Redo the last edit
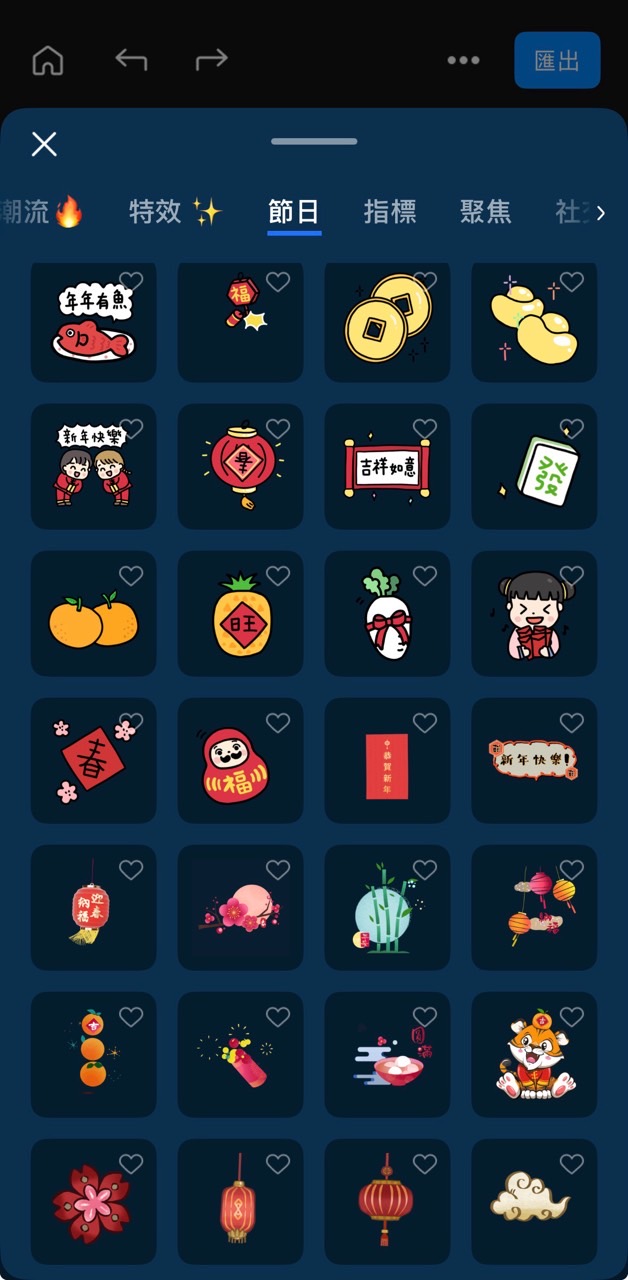This screenshot has height=1280, width=628. point(212,61)
